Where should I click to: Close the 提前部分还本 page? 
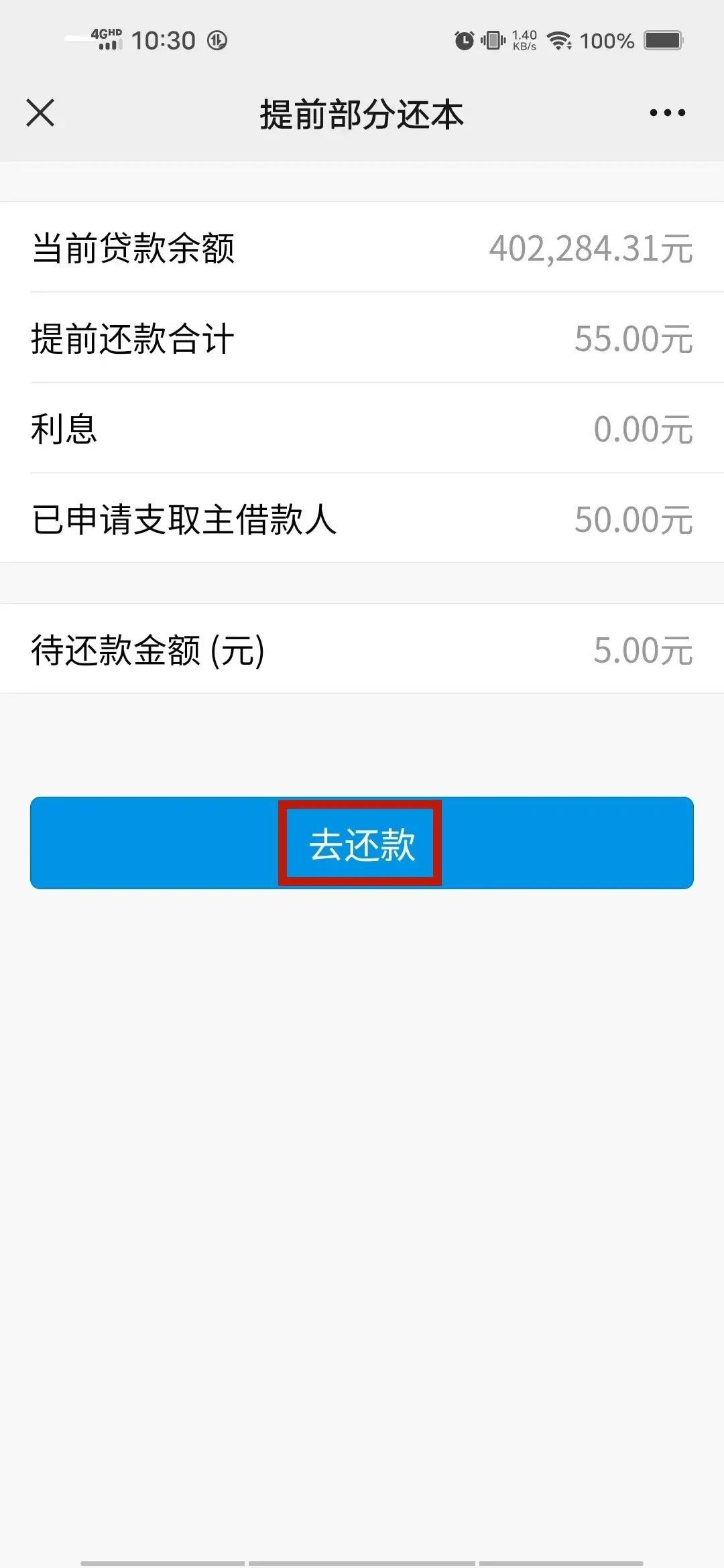(x=40, y=113)
